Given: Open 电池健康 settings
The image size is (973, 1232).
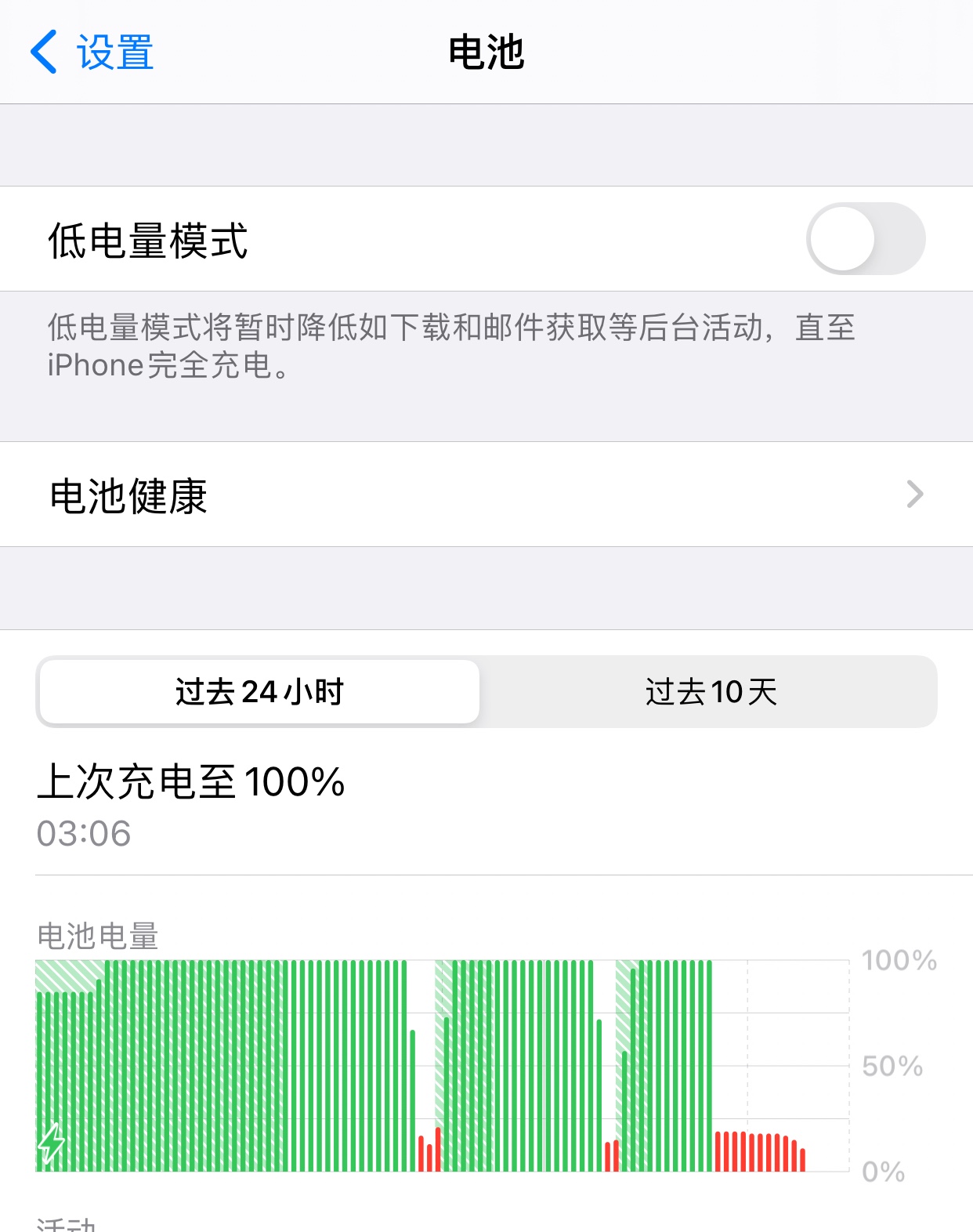Looking at the screenshot, I should pyautogui.click(x=486, y=495).
